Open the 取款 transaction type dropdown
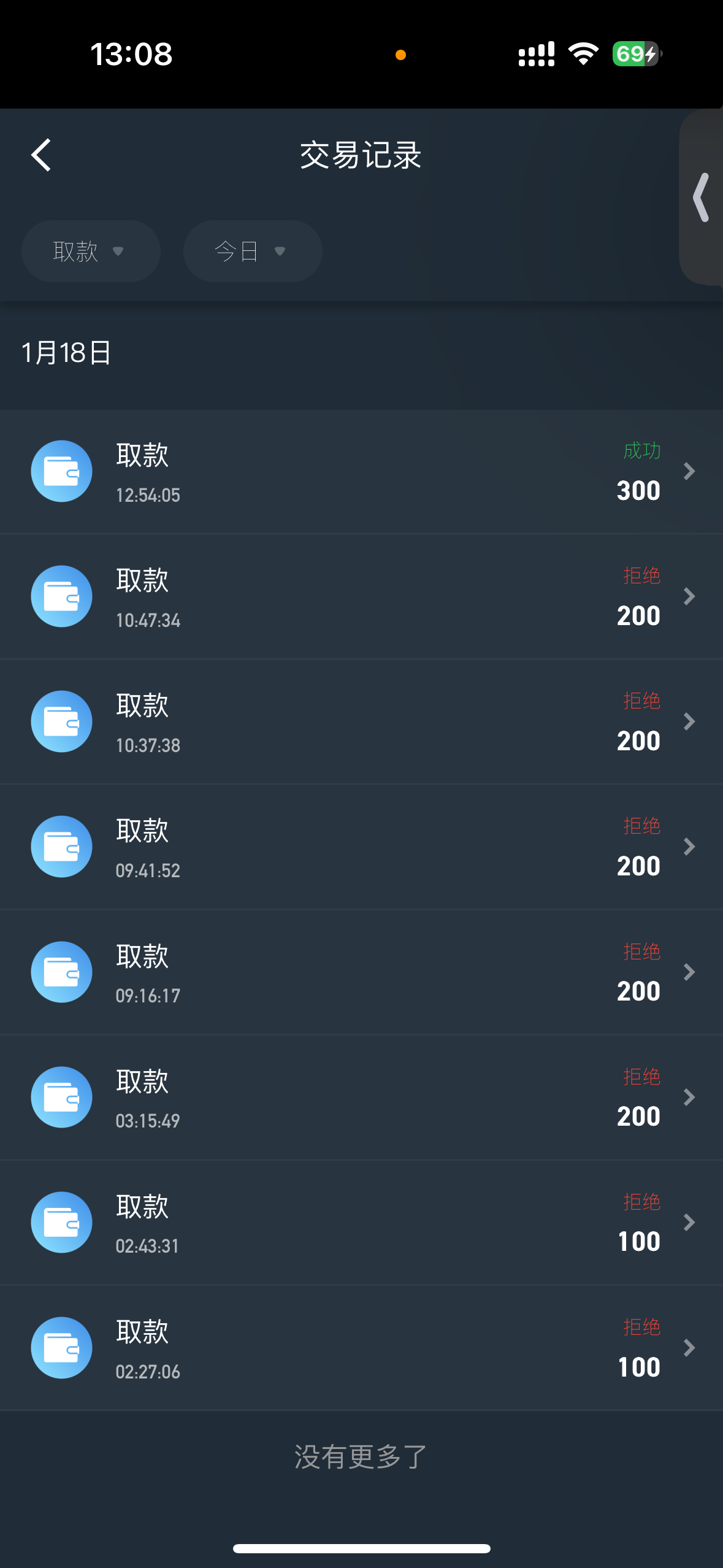 pos(91,252)
